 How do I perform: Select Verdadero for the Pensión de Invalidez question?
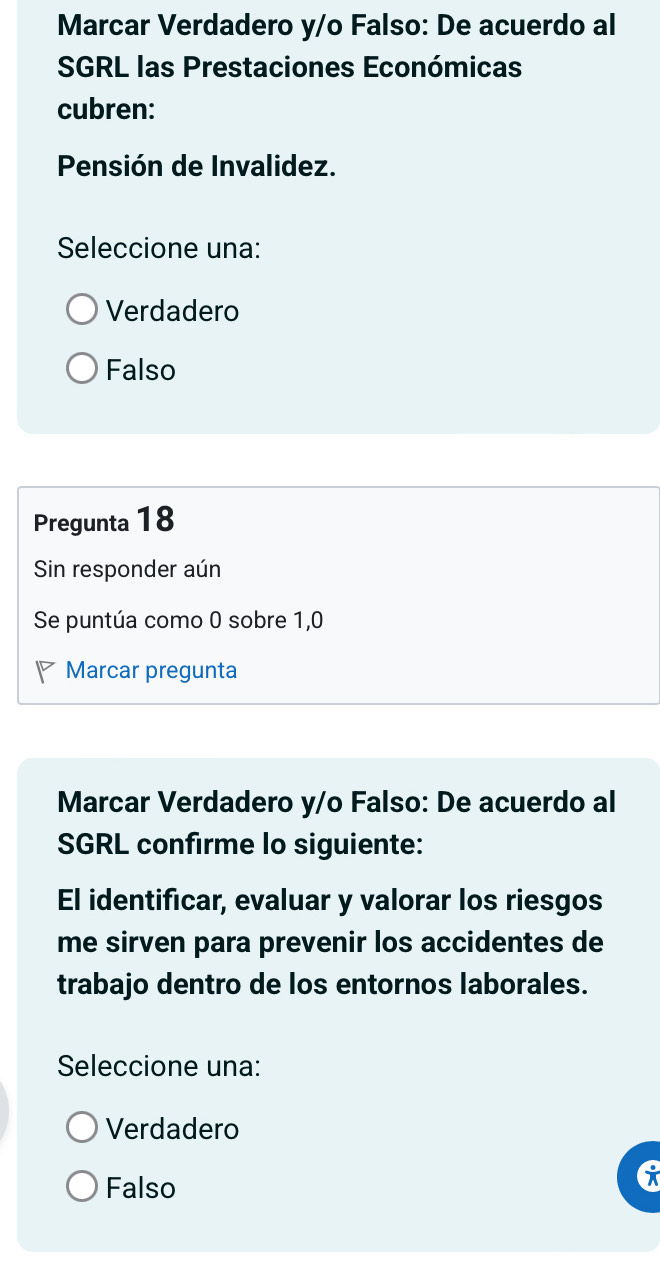click(x=83, y=312)
